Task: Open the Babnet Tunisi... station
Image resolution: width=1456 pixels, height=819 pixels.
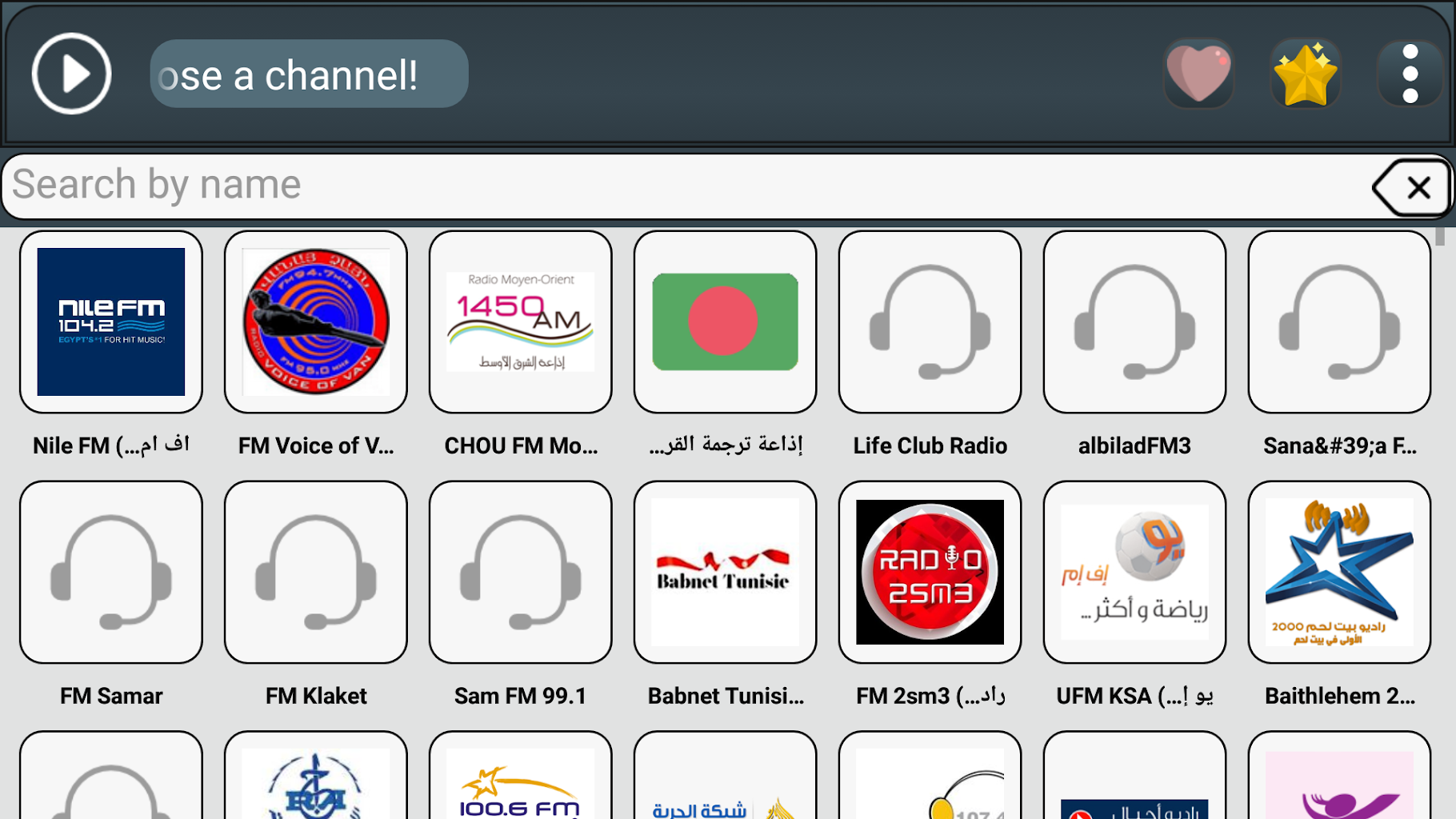Action: pos(725,572)
